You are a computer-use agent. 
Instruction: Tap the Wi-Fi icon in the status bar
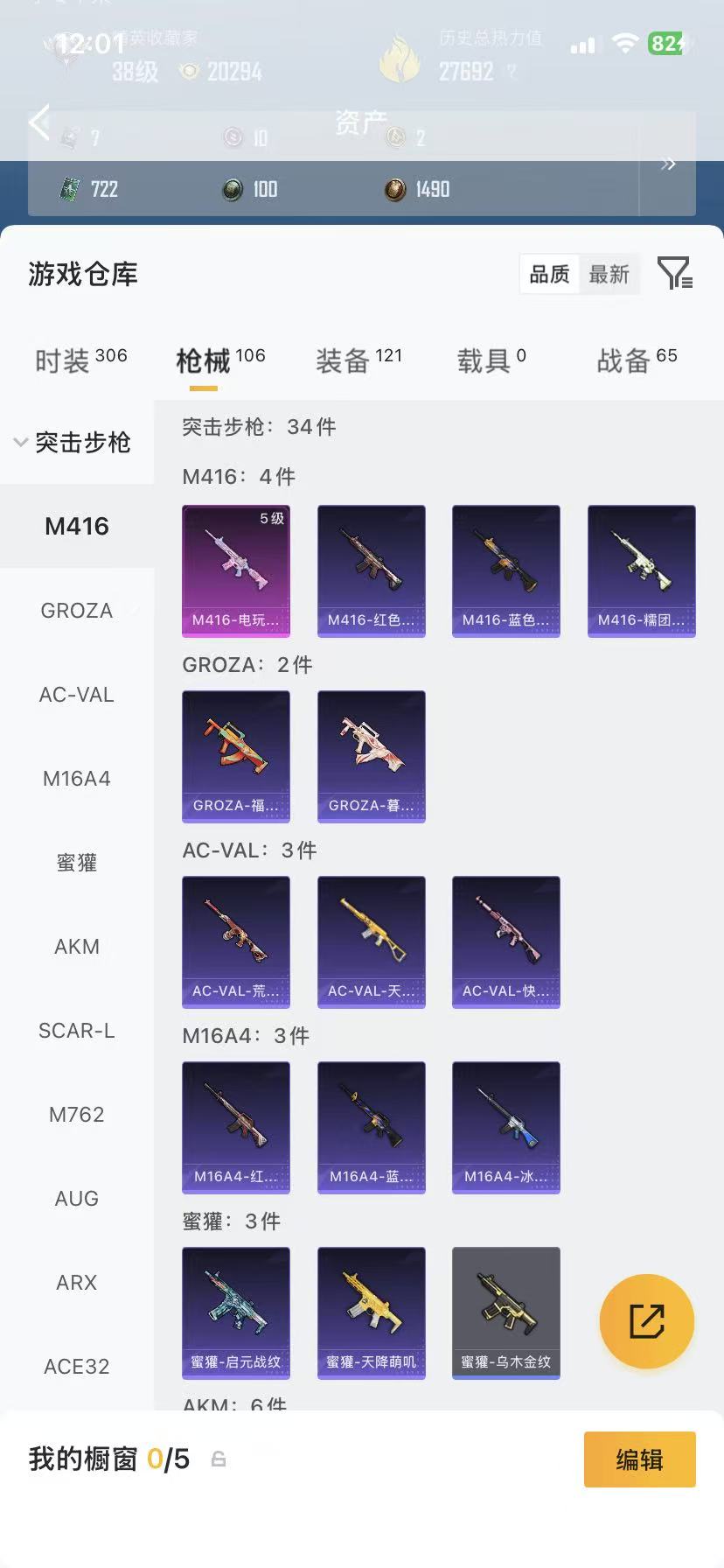[626, 44]
